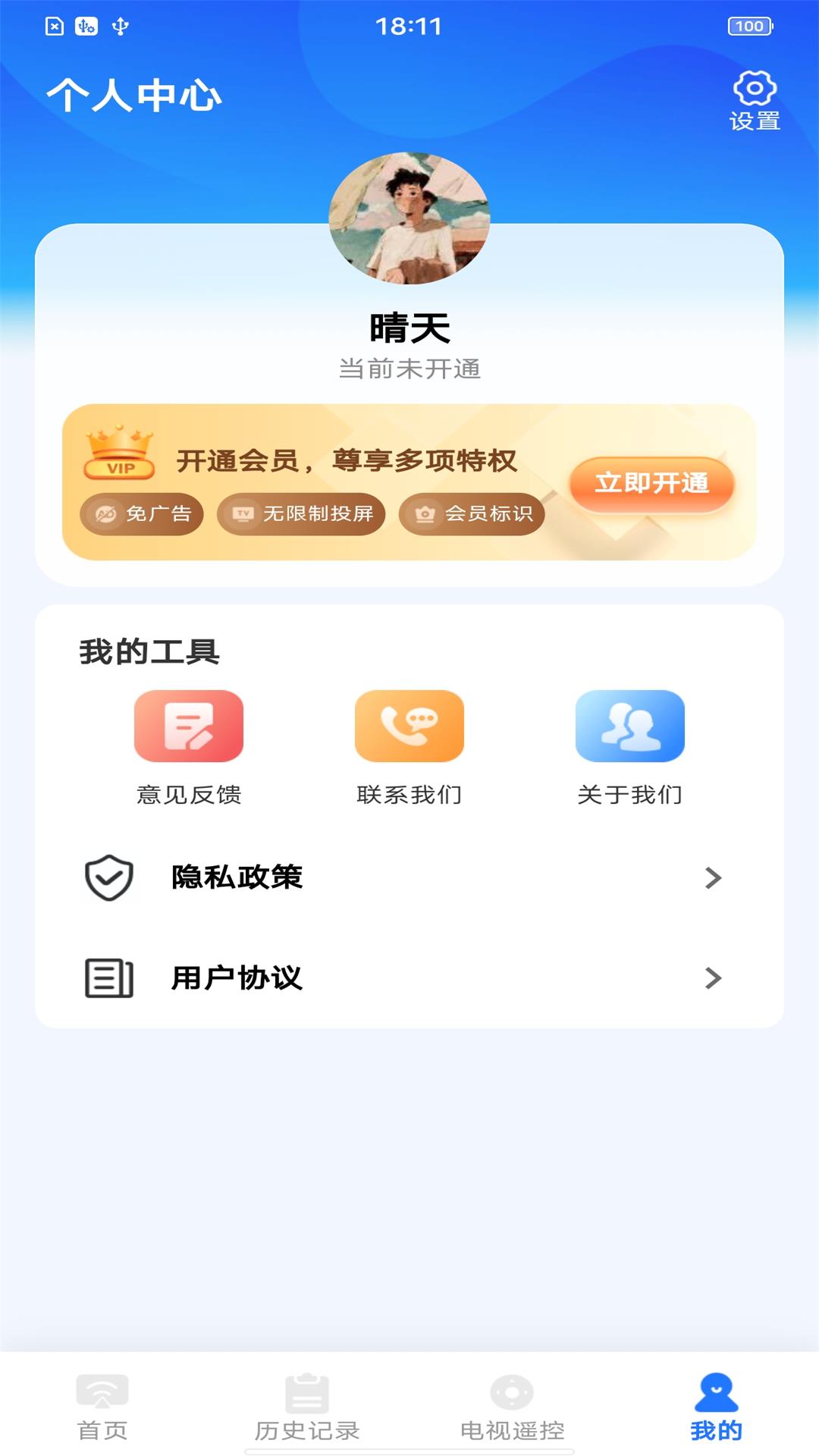Open the 联系我们 contact icon
Viewport: 819px width, 1456px height.
409,726
